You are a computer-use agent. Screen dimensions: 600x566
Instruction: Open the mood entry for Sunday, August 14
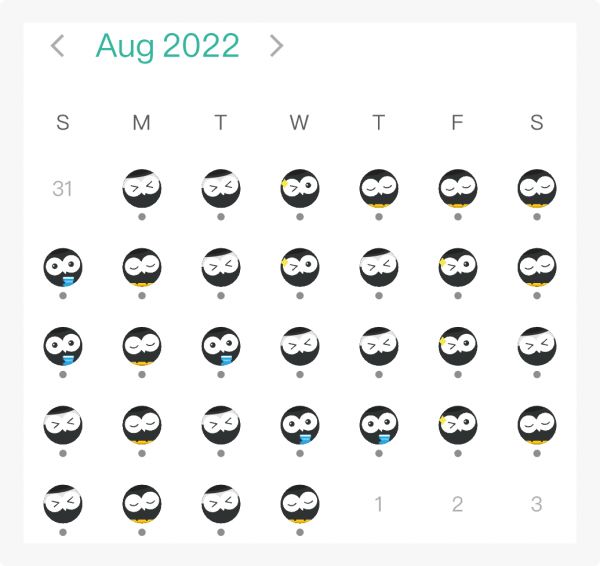click(x=62, y=346)
